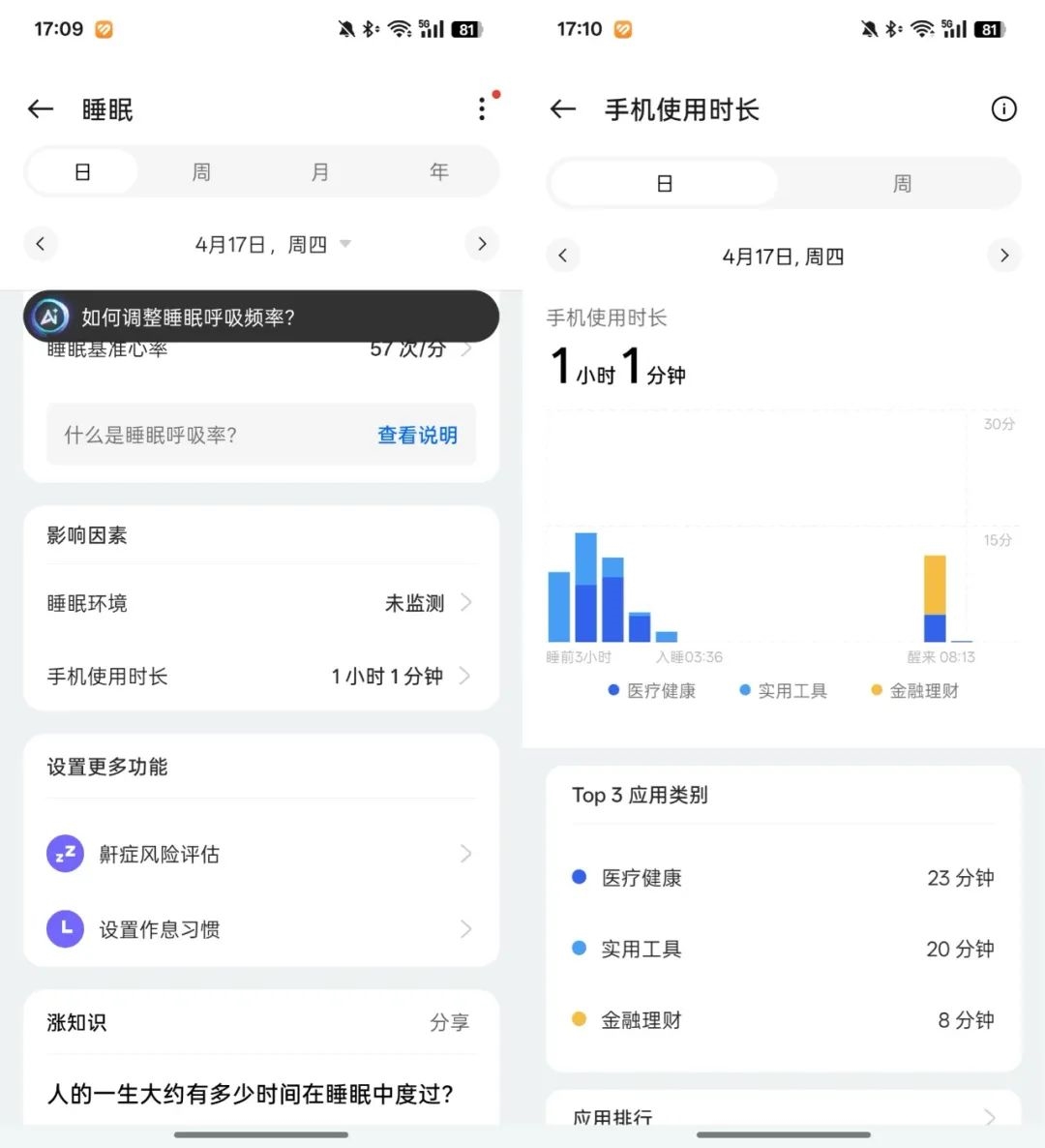1045x1148 pixels.
Task: Switch to the 年 tab
Action: point(439,172)
